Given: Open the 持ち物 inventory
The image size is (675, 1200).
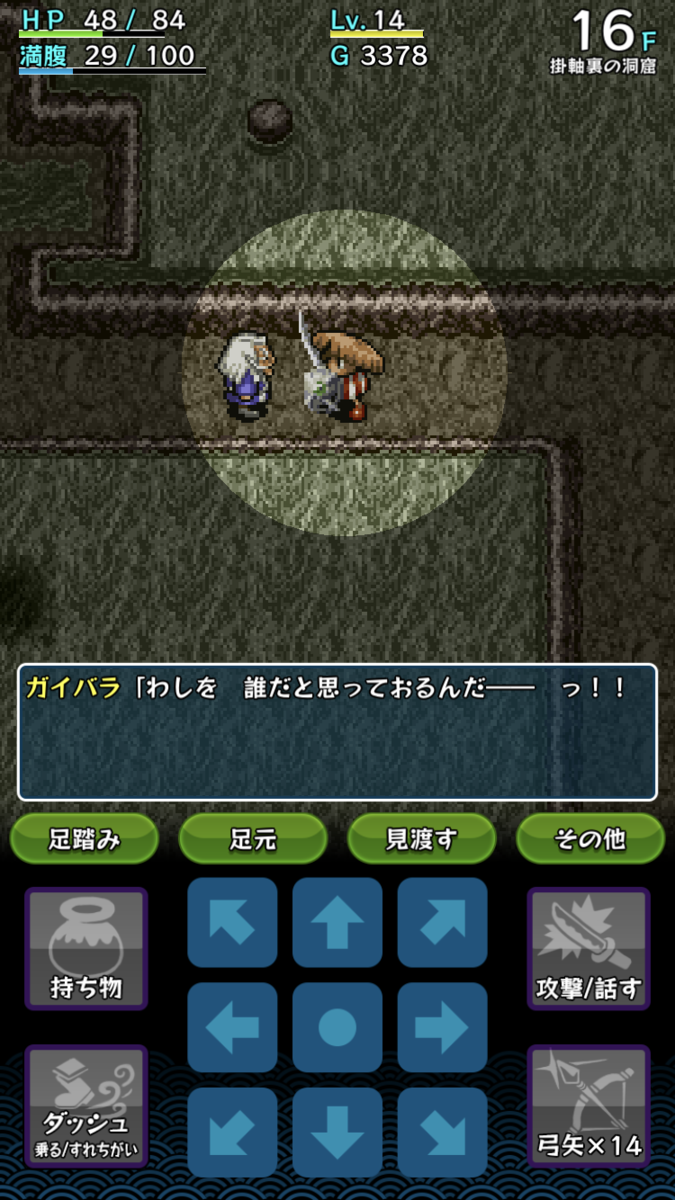Looking at the screenshot, I should (x=86, y=949).
